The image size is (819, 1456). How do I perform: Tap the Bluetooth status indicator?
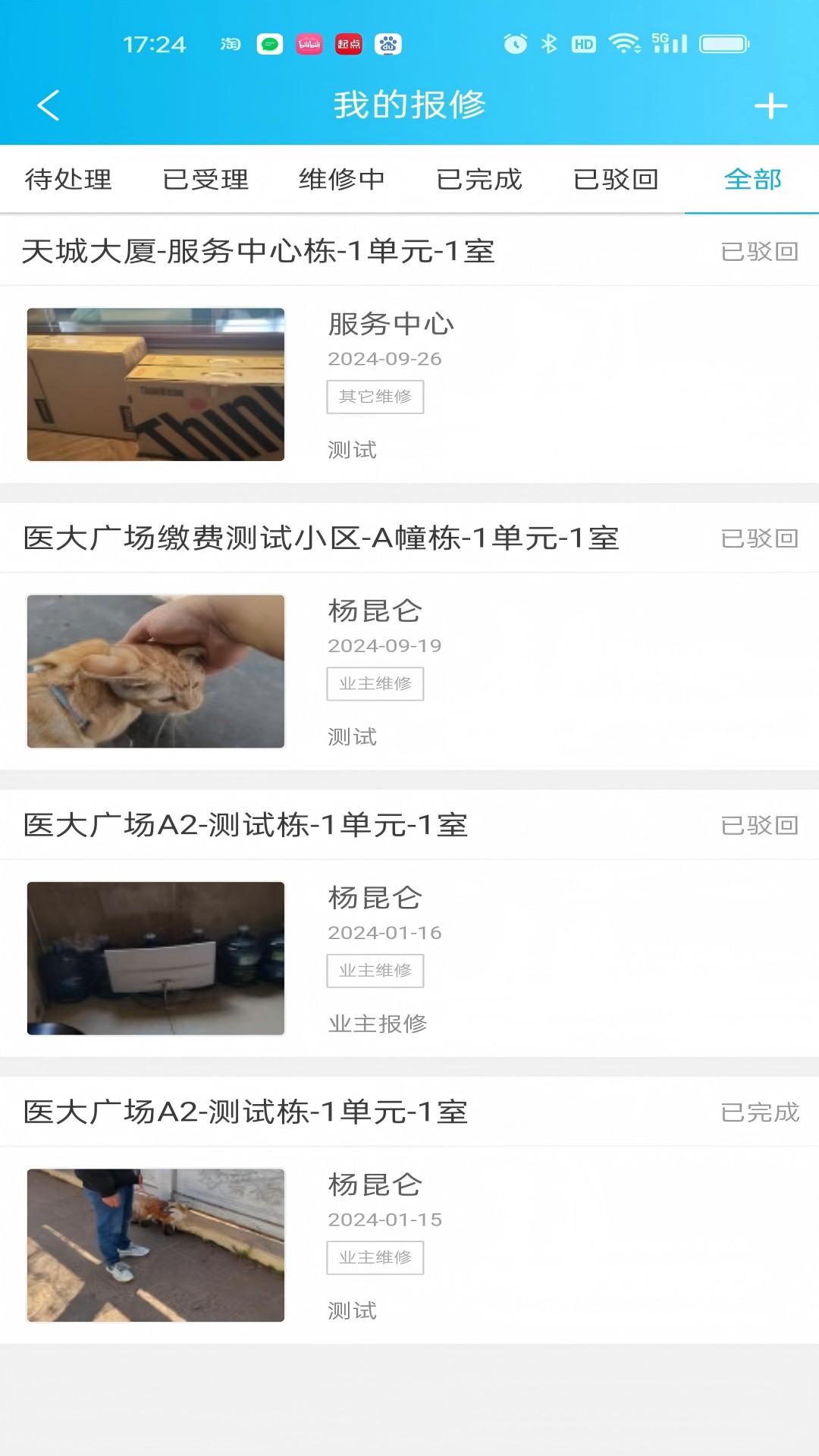(x=550, y=44)
